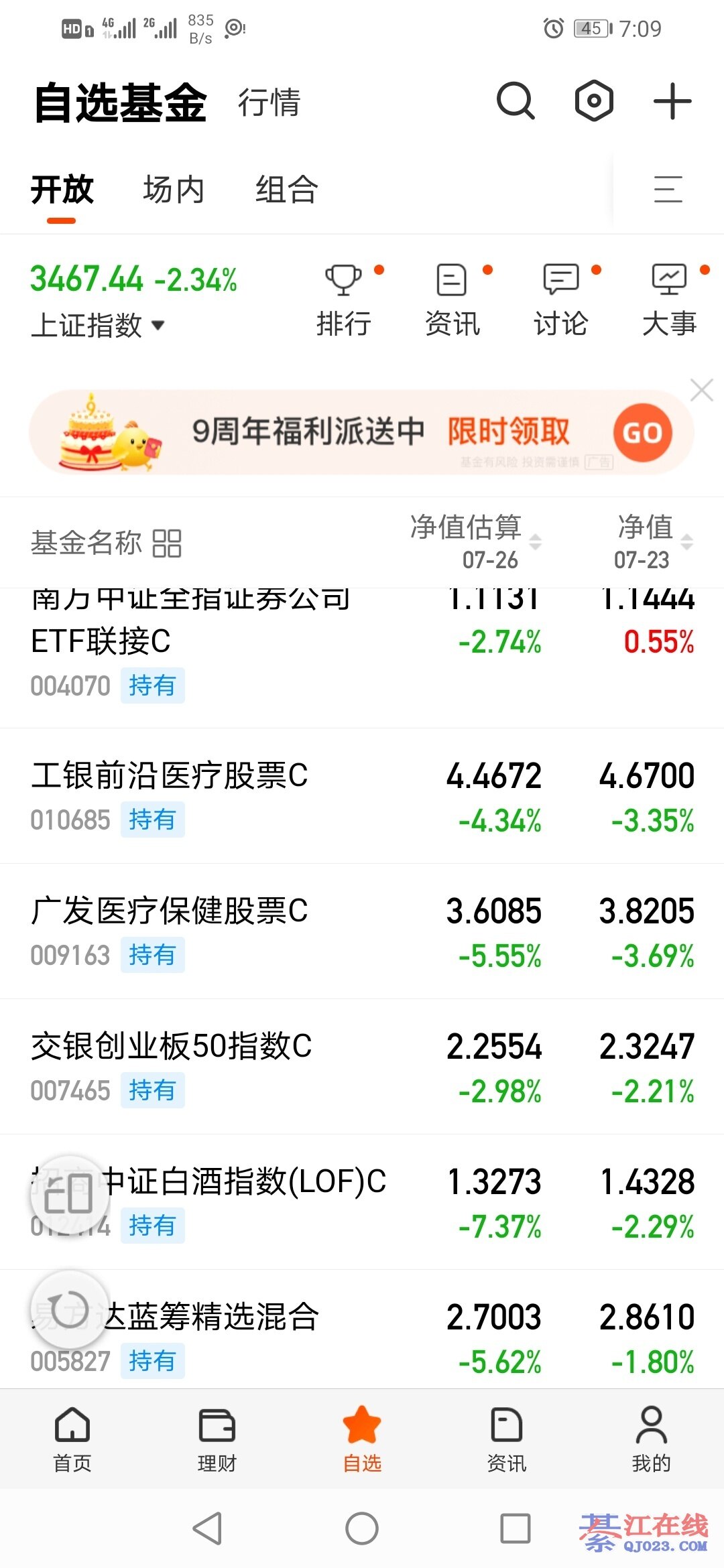Open 排行 rankings
The width and height of the screenshot is (724, 1568).
344,300
